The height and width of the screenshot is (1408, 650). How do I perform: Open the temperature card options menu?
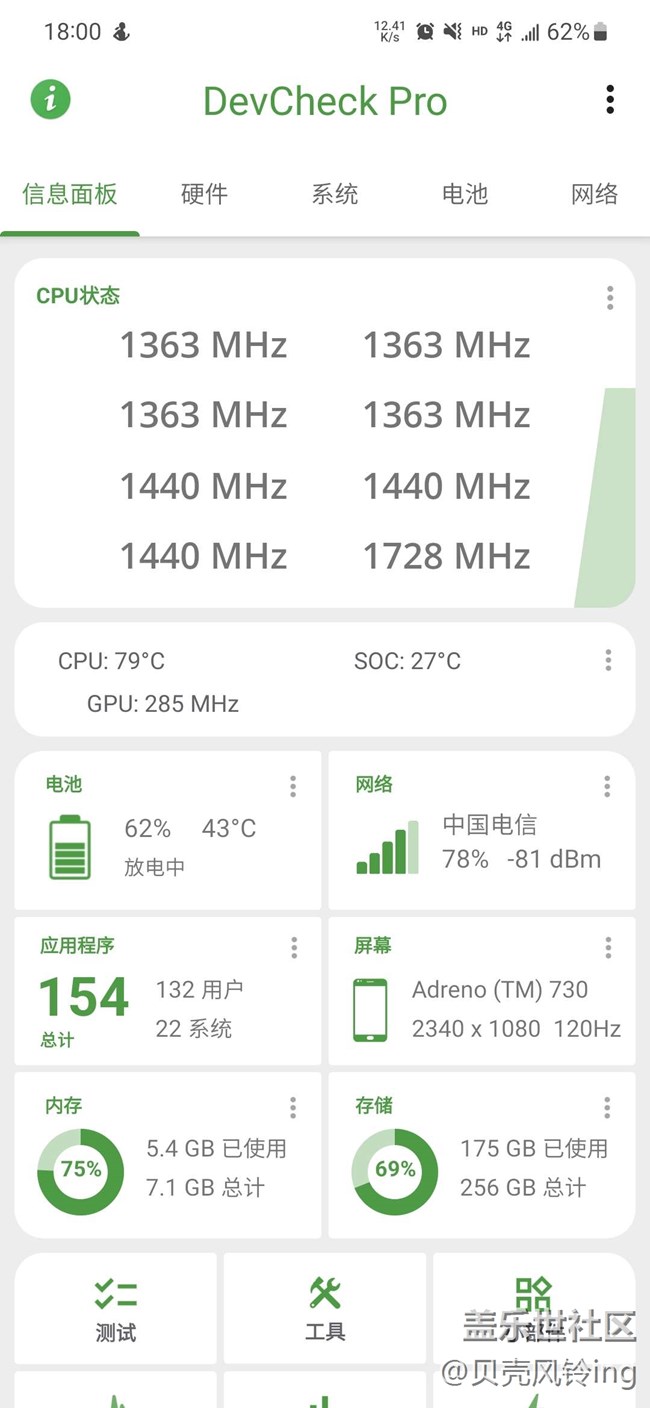point(608,660)
